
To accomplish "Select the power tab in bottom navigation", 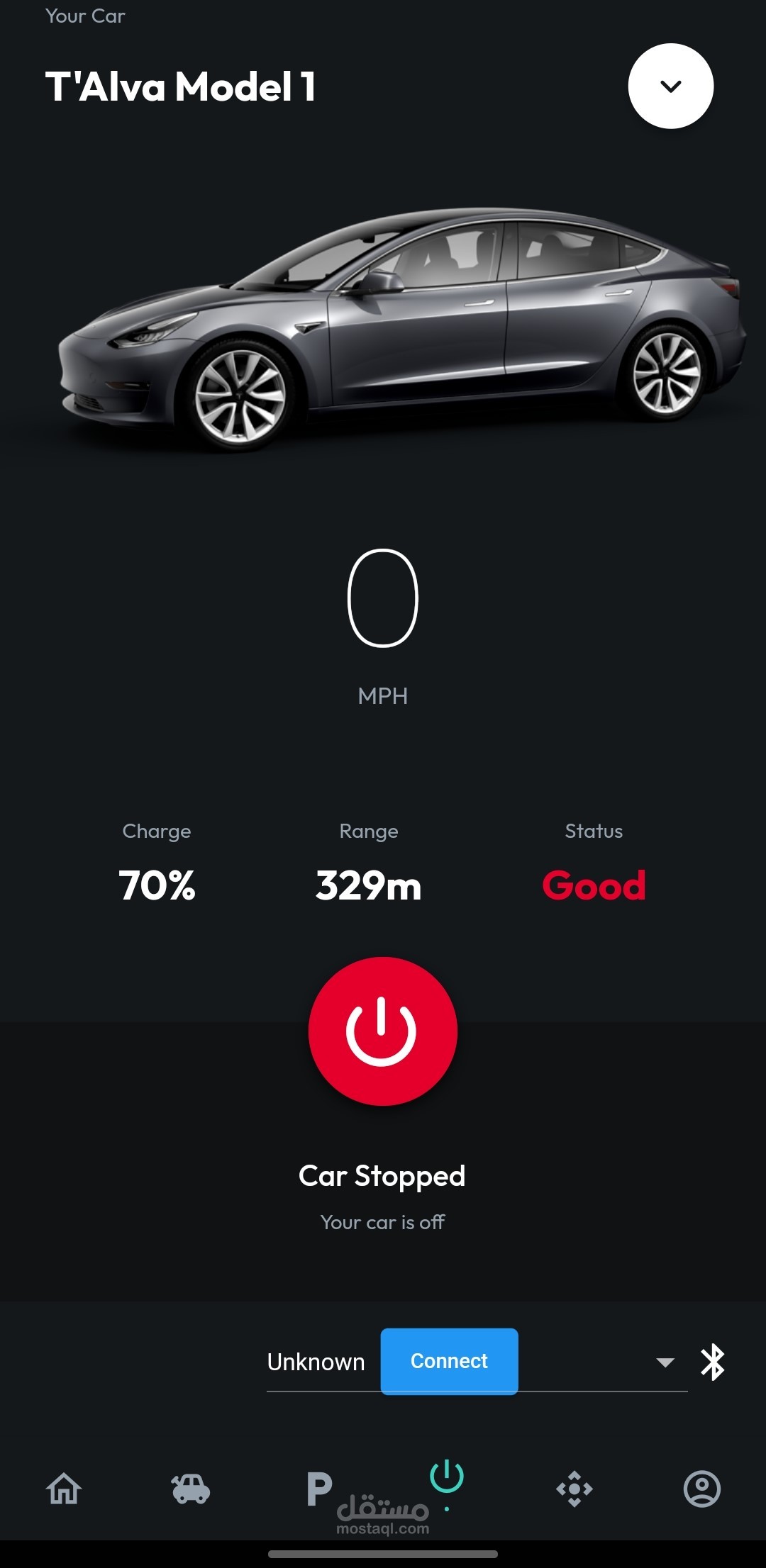I will [447, 1479].
